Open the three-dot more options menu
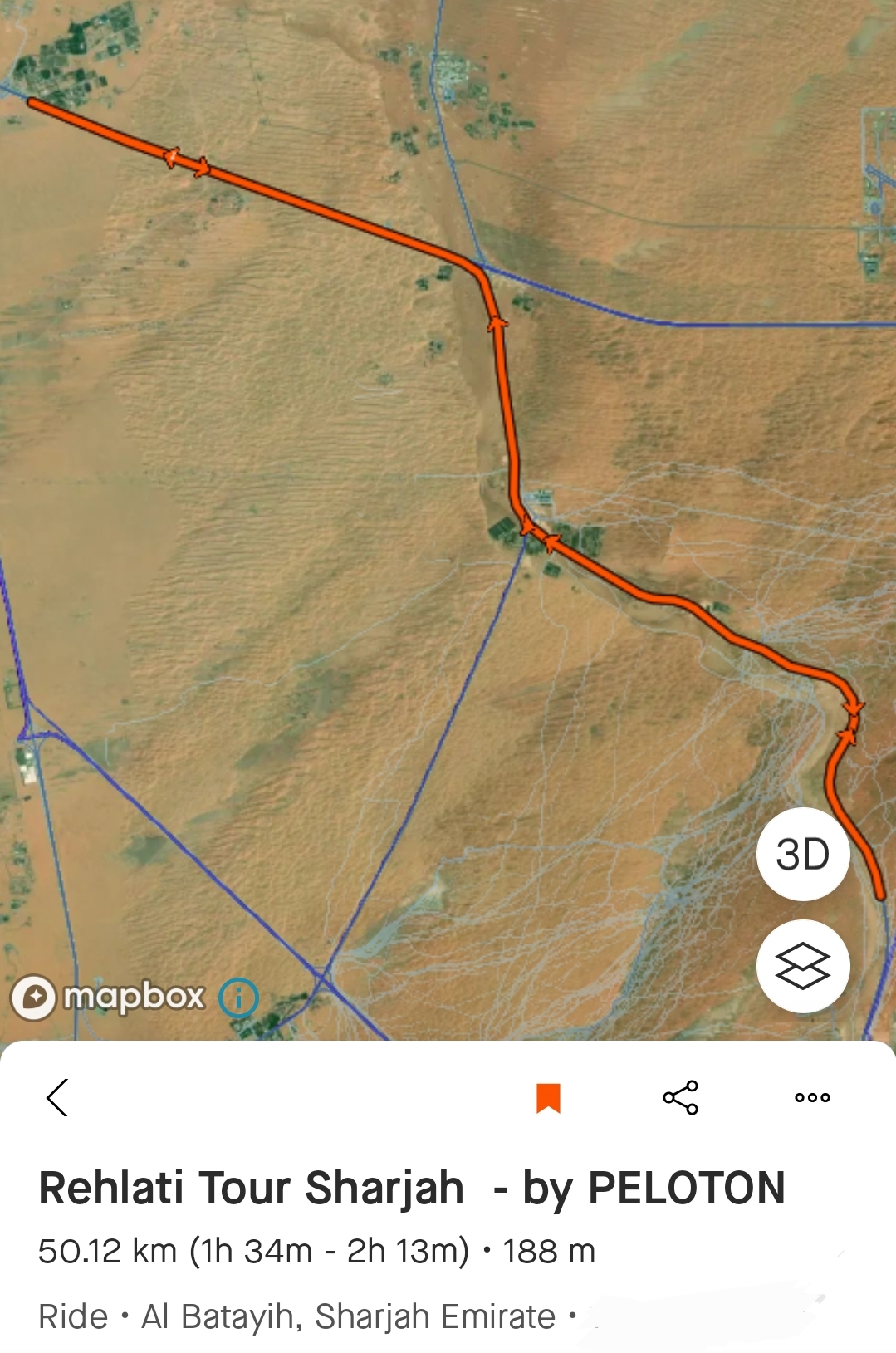The image size is (896, 1353). tap(812, 1097)
